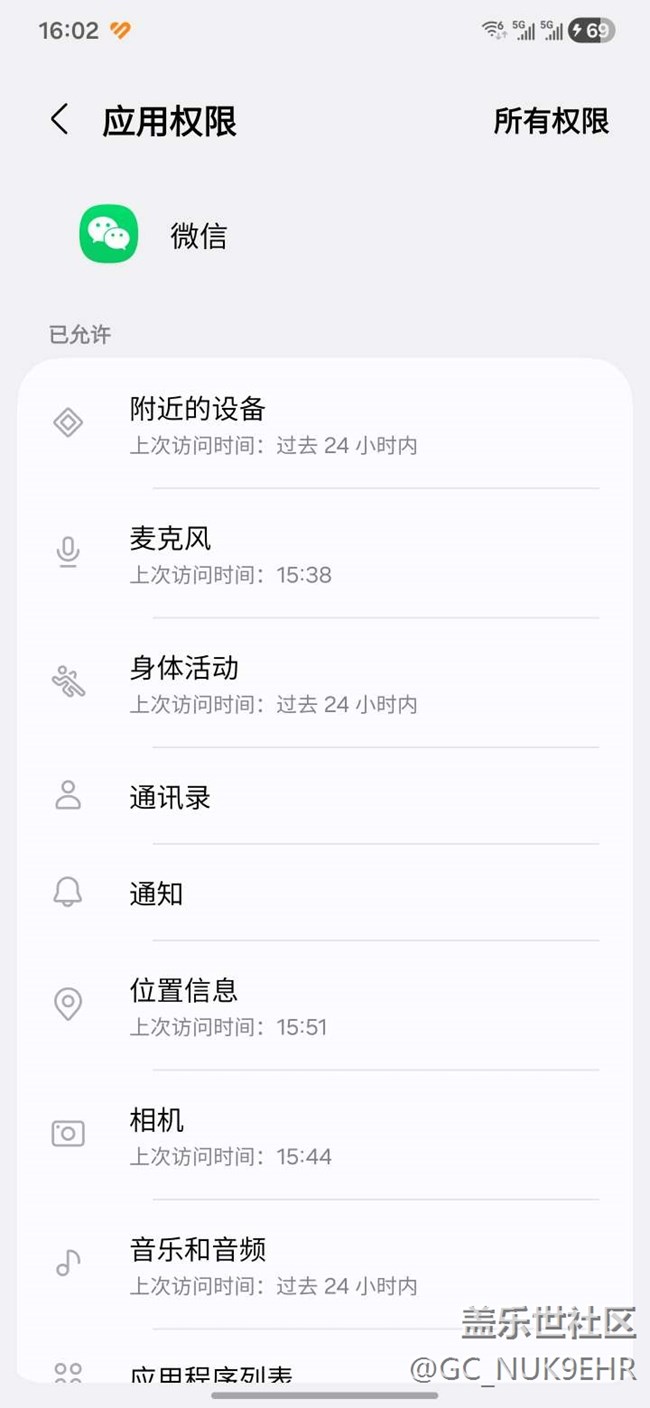Screen dimensions: 650x1408
Task: Open the 音乐和音频 permission
Action: click(x=325, y=1264)
